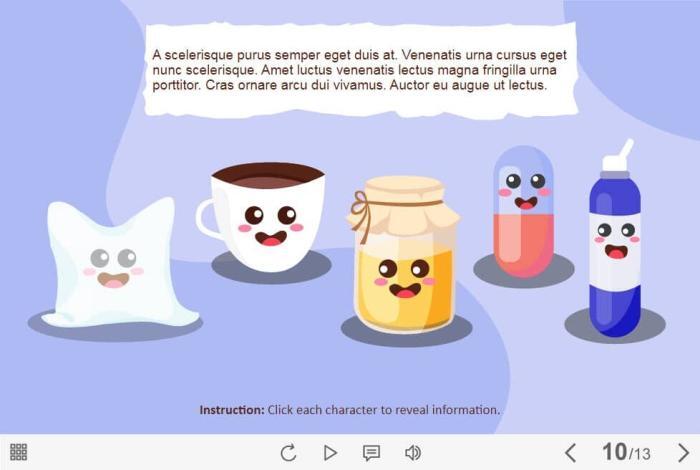This screenshot has height=470, width=700.
Task: Reveal info for the honey jar character
Action: (x=404, y=260)
